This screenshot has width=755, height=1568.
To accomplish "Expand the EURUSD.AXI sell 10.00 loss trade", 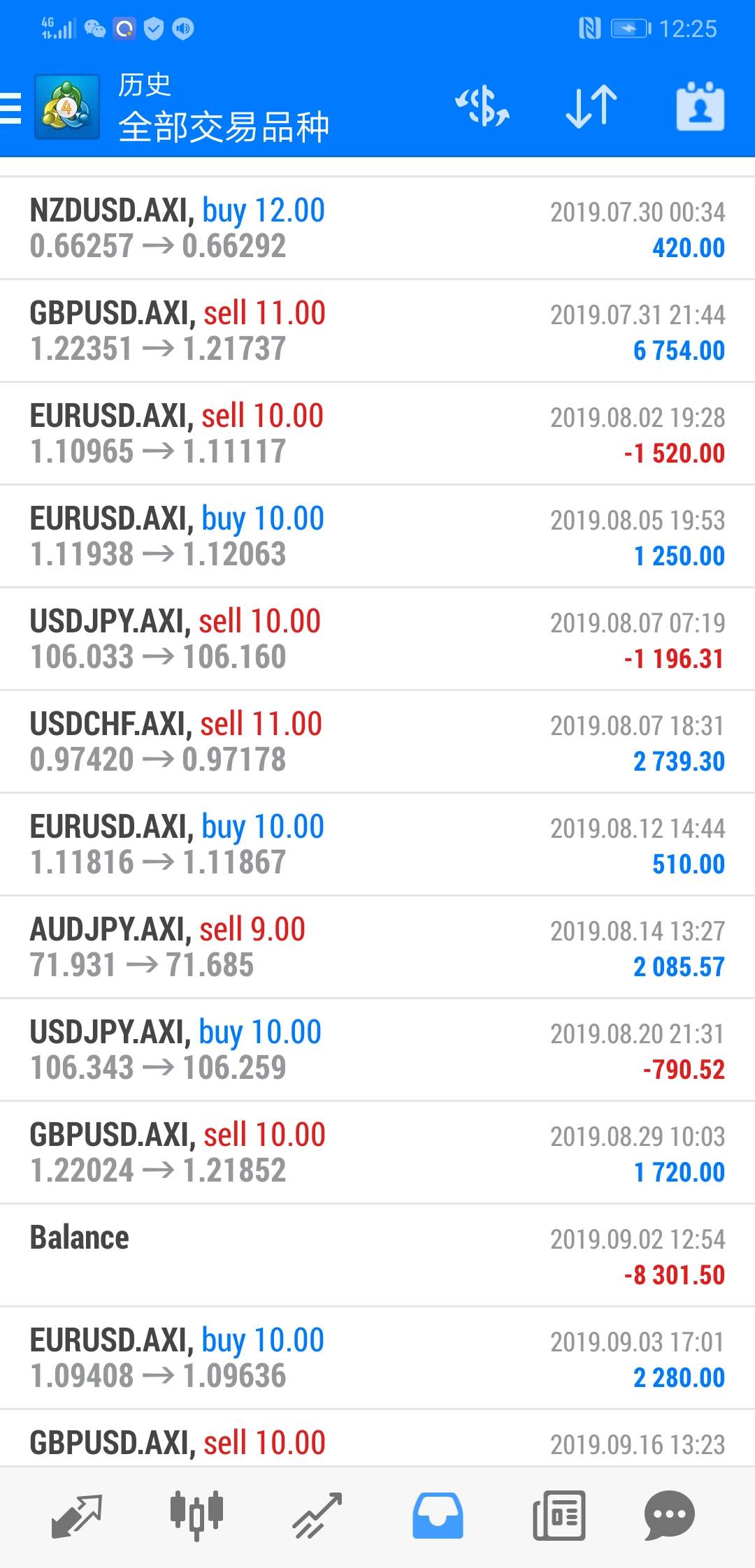I will click(377, 434).
